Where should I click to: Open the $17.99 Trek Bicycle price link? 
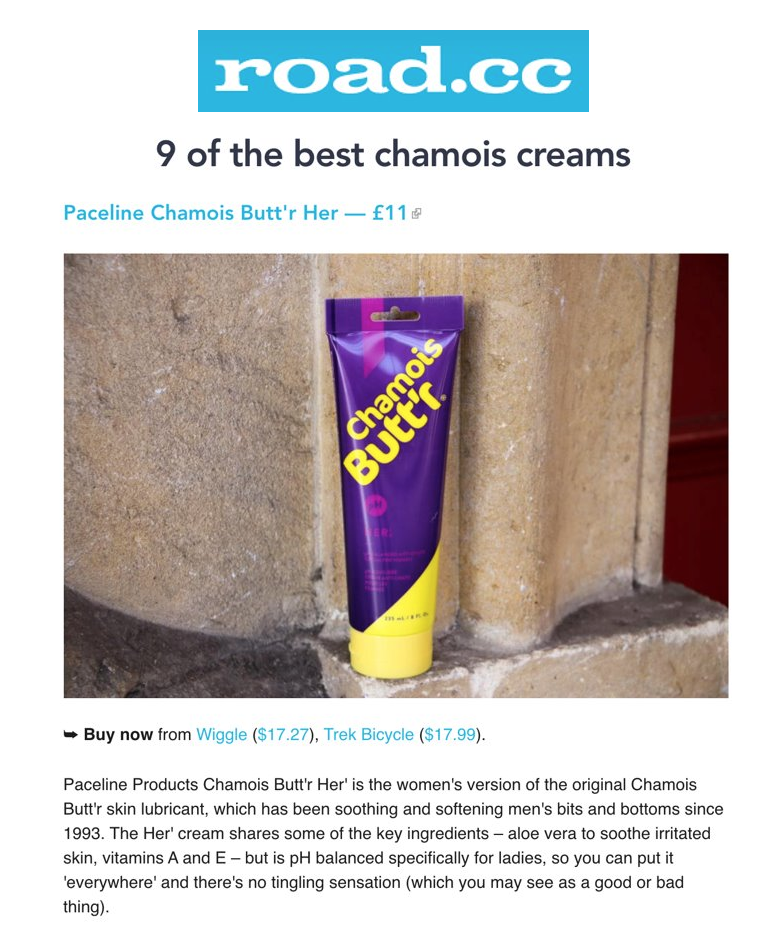(x=450, y=734)
